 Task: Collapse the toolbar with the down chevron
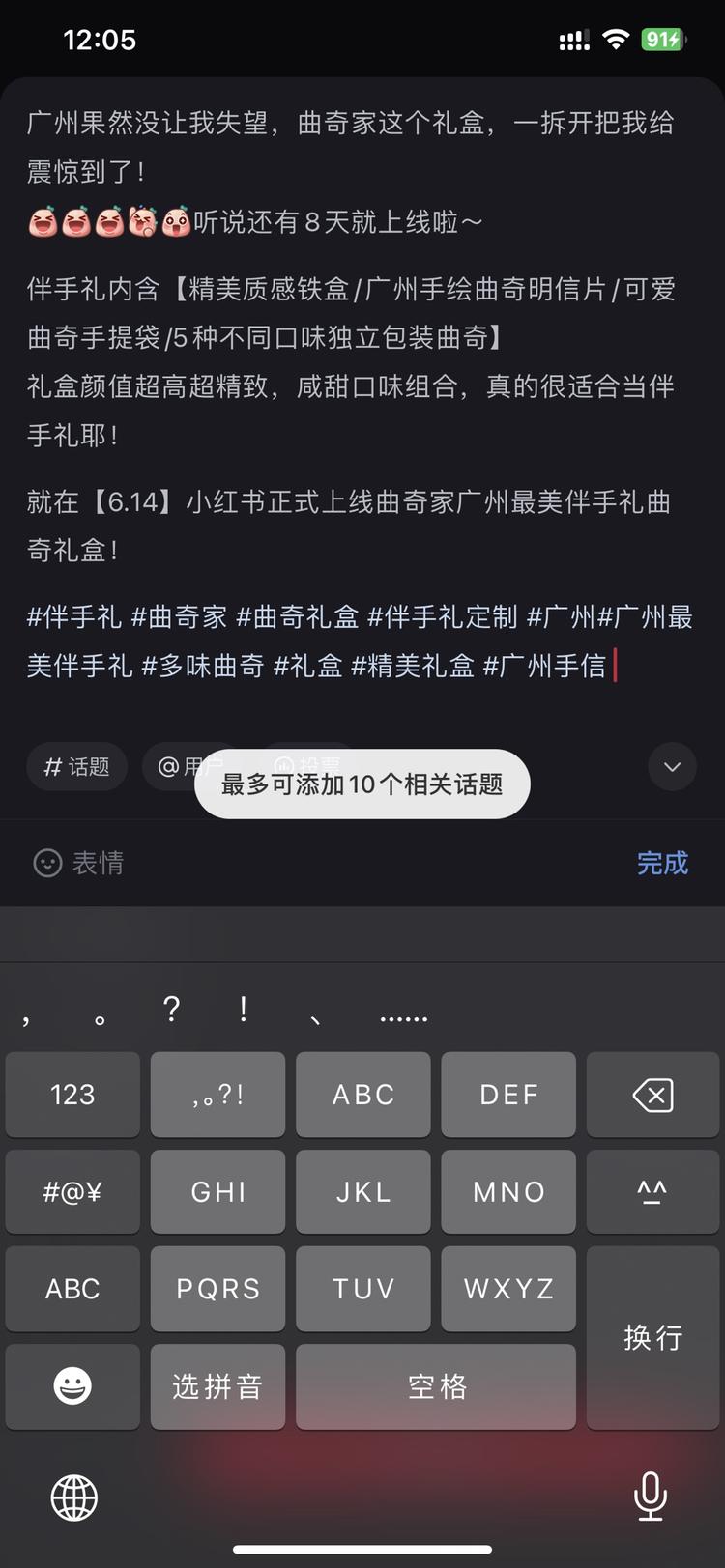click(x=671, y=766)
